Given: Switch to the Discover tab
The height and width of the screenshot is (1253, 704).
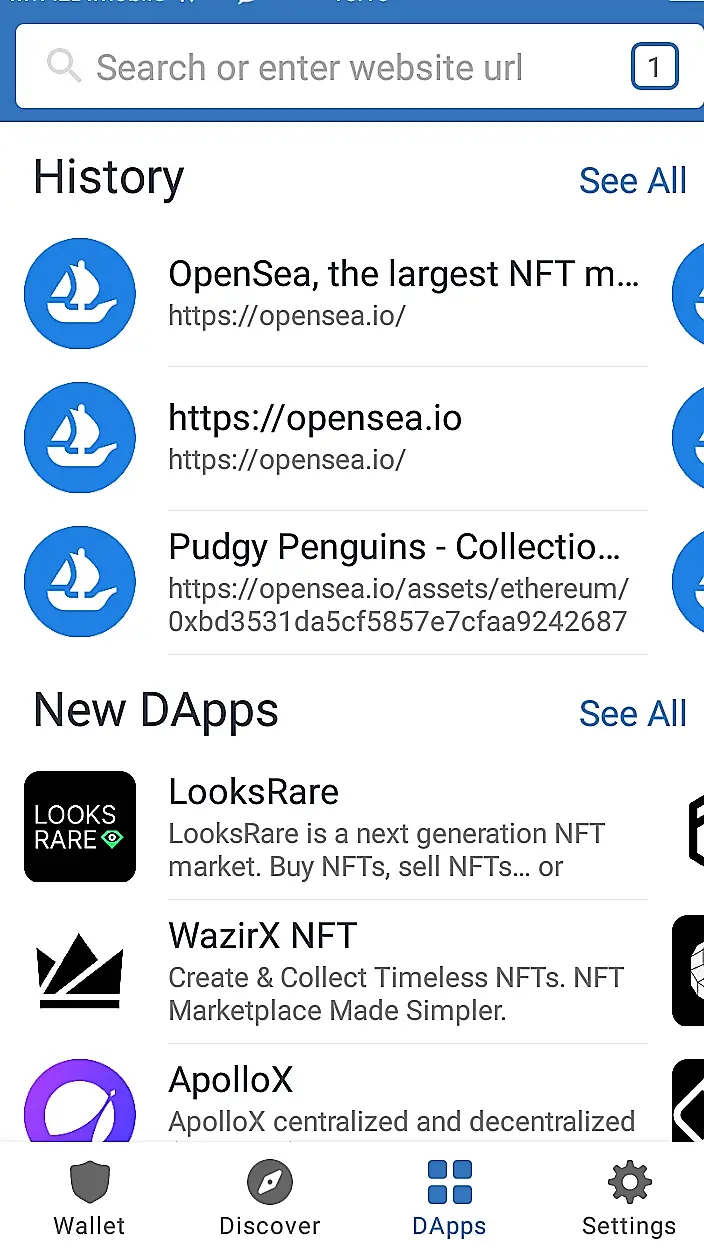Looking at the screenshot, I should point(270,1199).
